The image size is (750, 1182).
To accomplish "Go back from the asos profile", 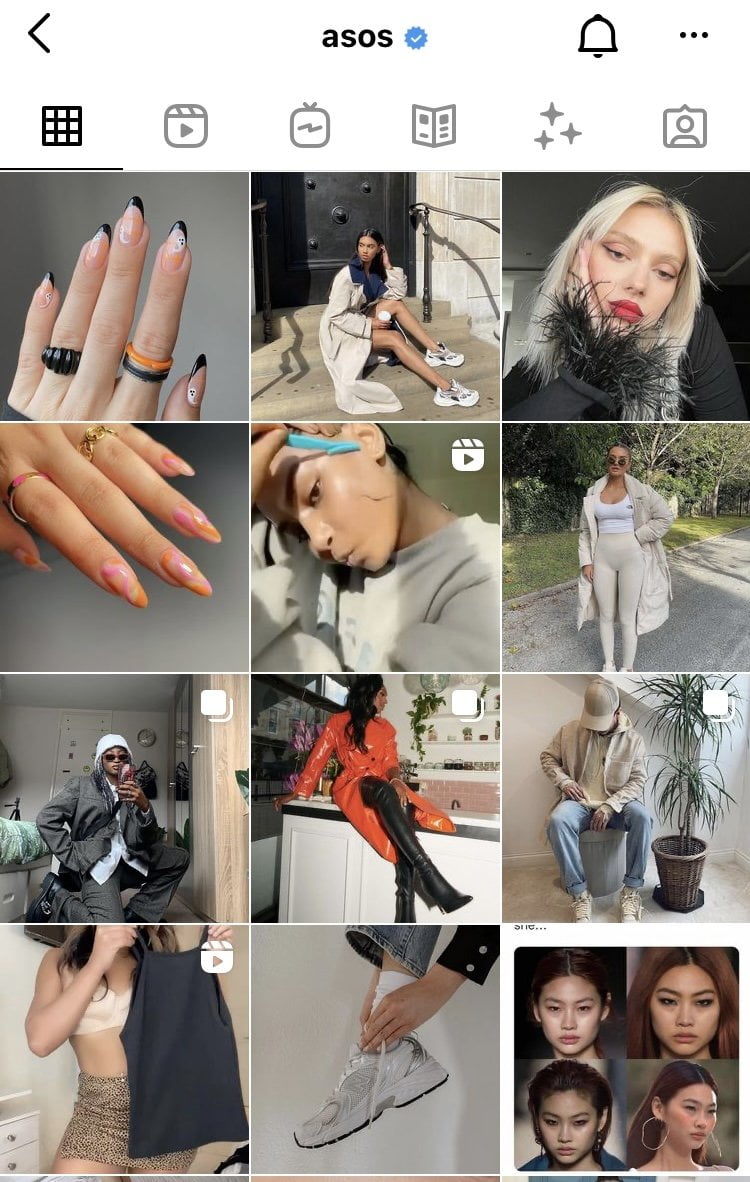I will (39, 35).
